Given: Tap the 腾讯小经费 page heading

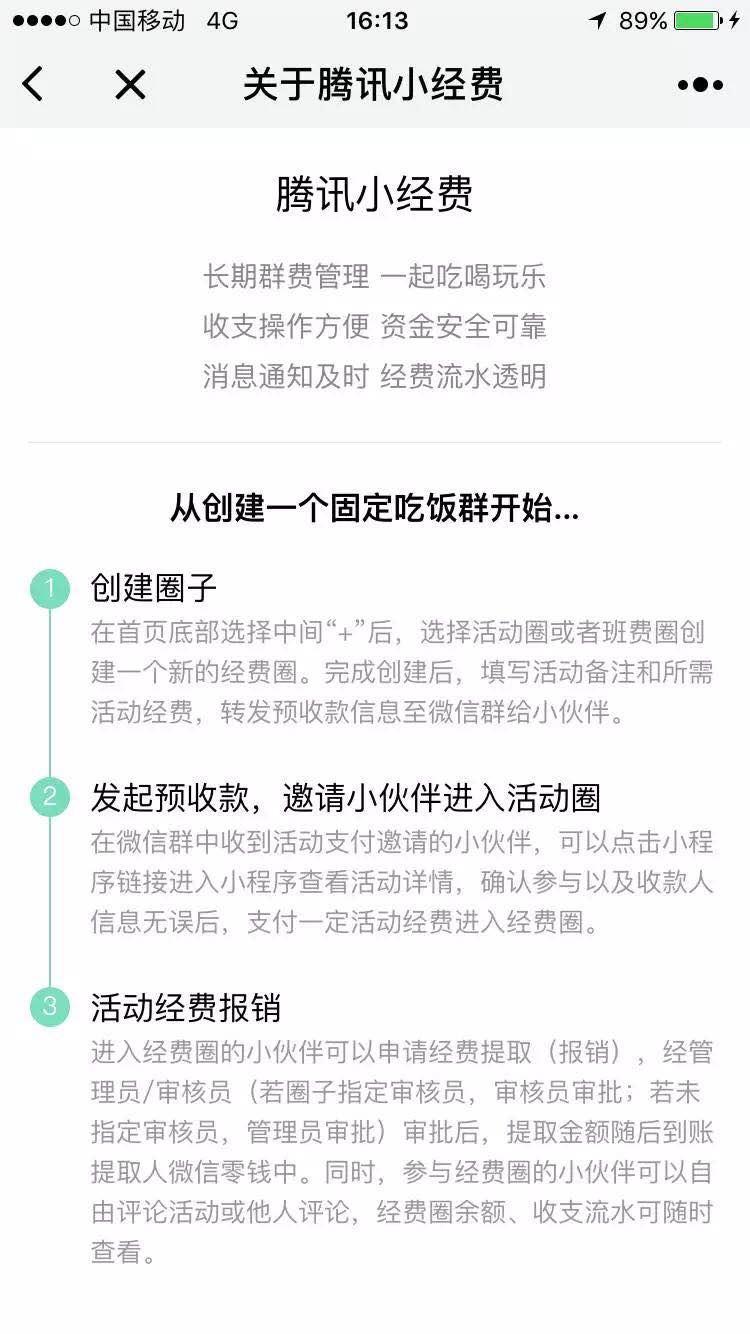Looking at the screenshot, I should click(x=374, y=193).
